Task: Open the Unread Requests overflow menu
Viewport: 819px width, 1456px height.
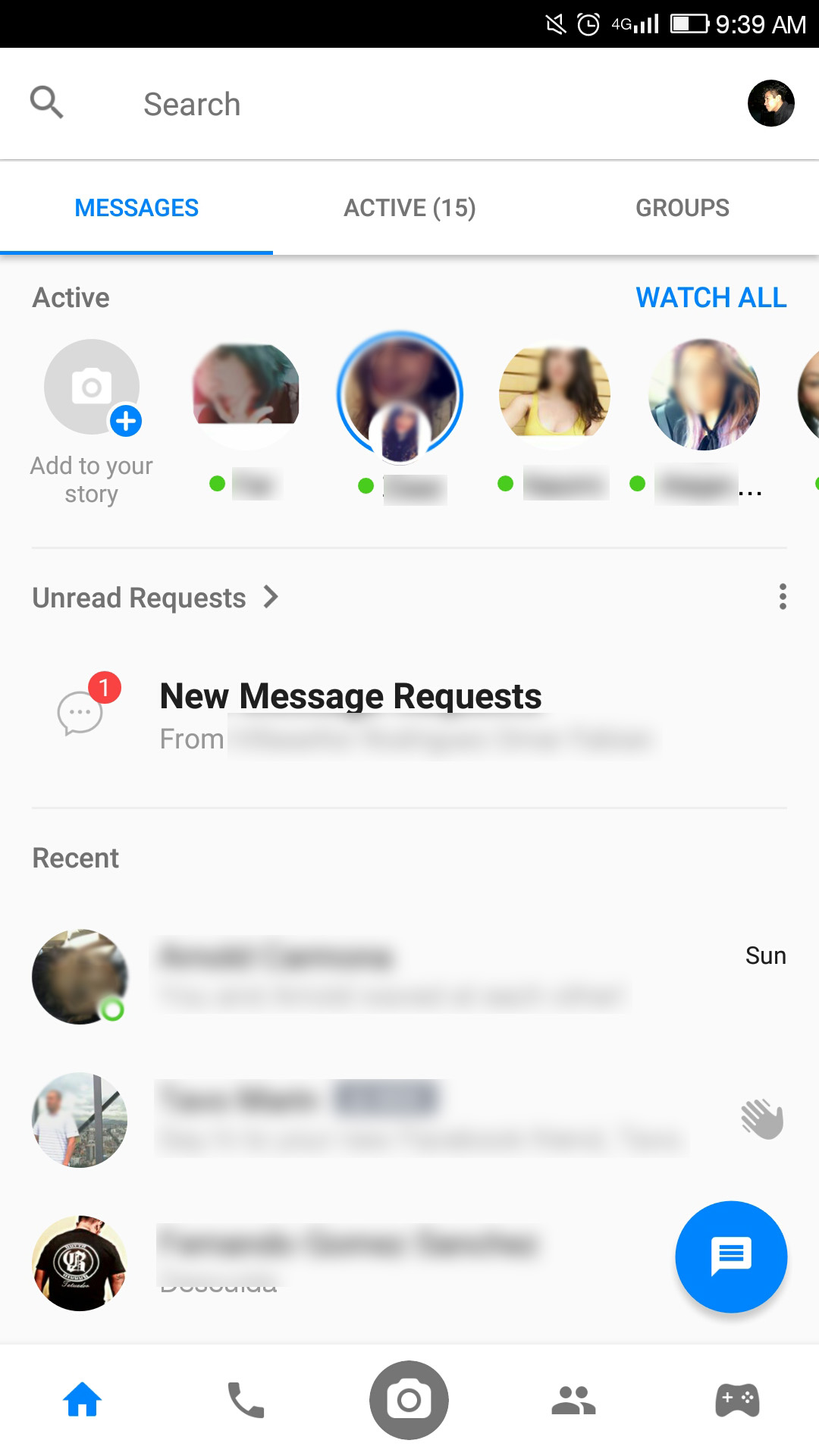Action: pyautogui.click(x=783, y=597)
